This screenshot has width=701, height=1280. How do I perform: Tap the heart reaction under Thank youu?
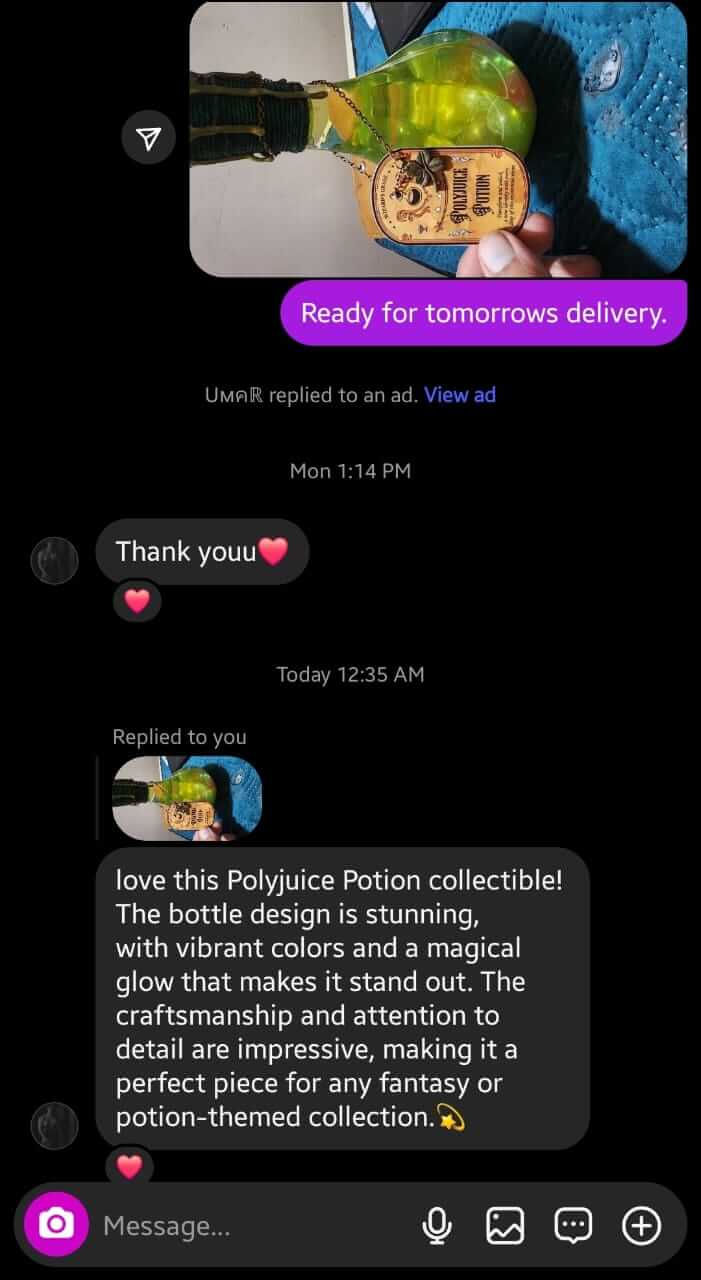pos(137,601)
